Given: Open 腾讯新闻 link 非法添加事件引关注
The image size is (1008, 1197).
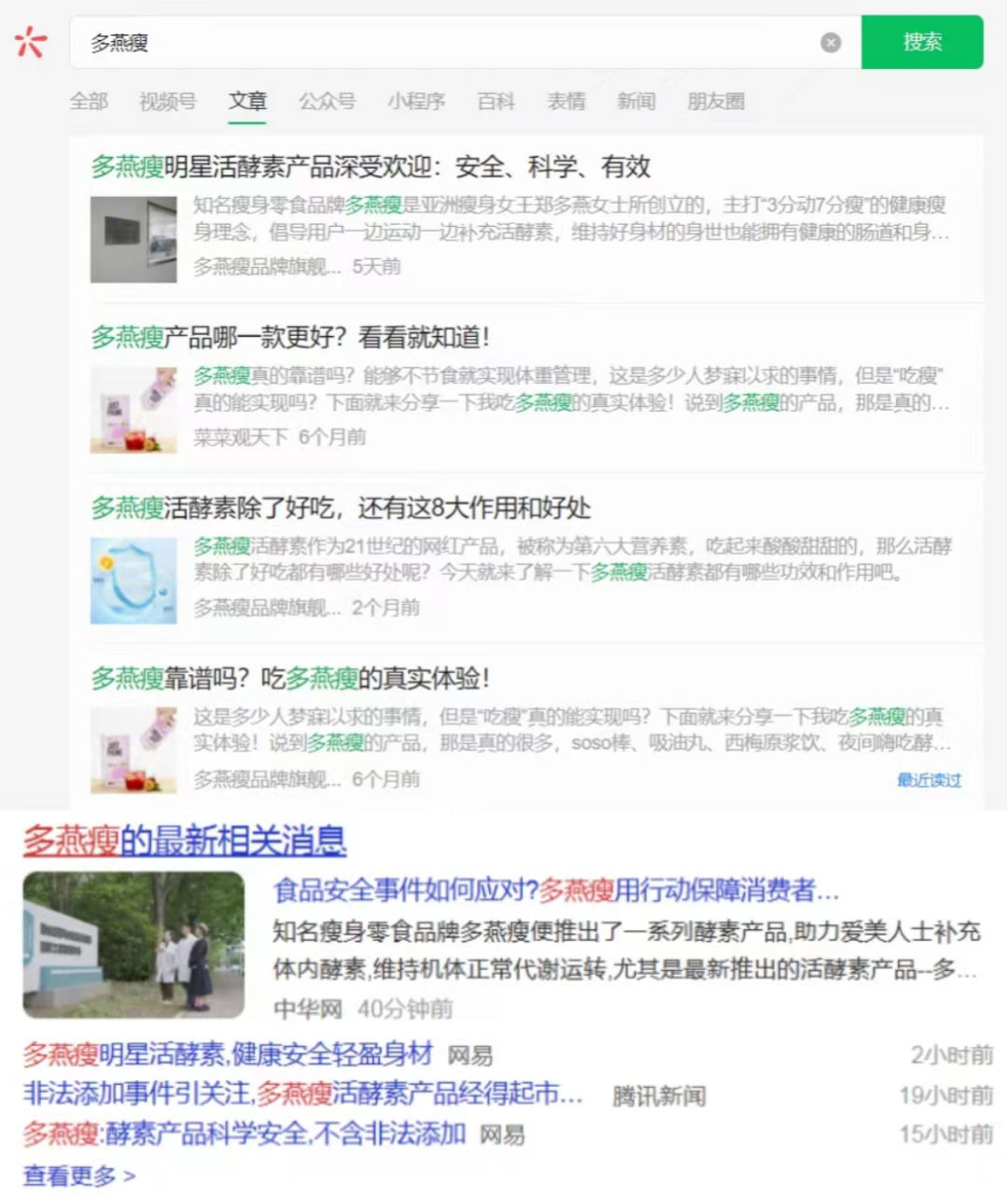Looking at the screenshot, I should [303, 1094].
